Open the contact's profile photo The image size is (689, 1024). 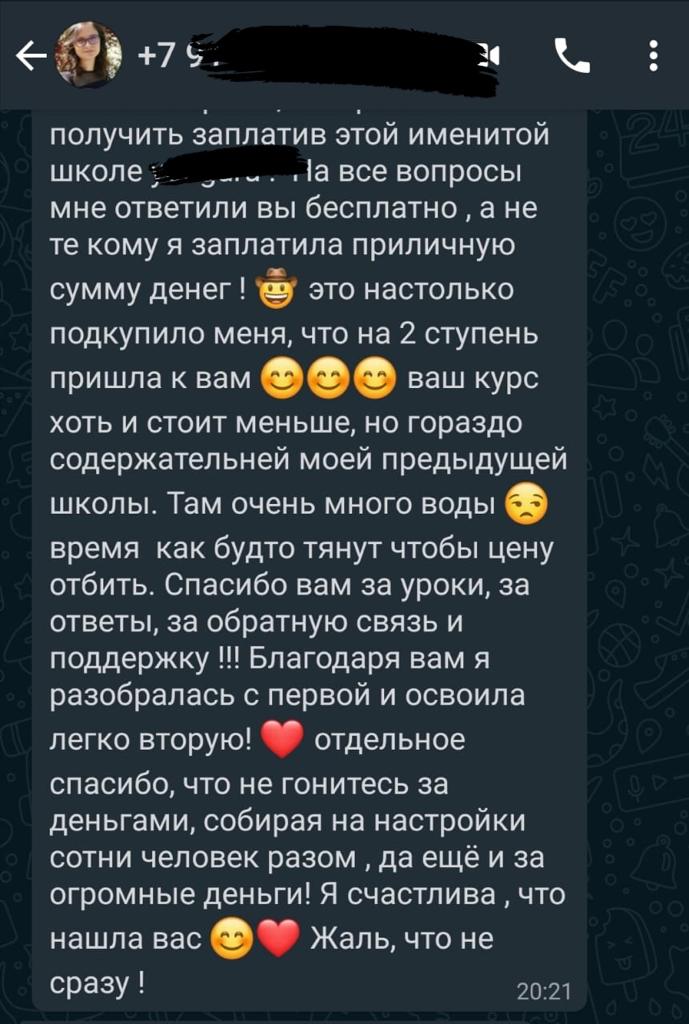[x=88, y=55]
